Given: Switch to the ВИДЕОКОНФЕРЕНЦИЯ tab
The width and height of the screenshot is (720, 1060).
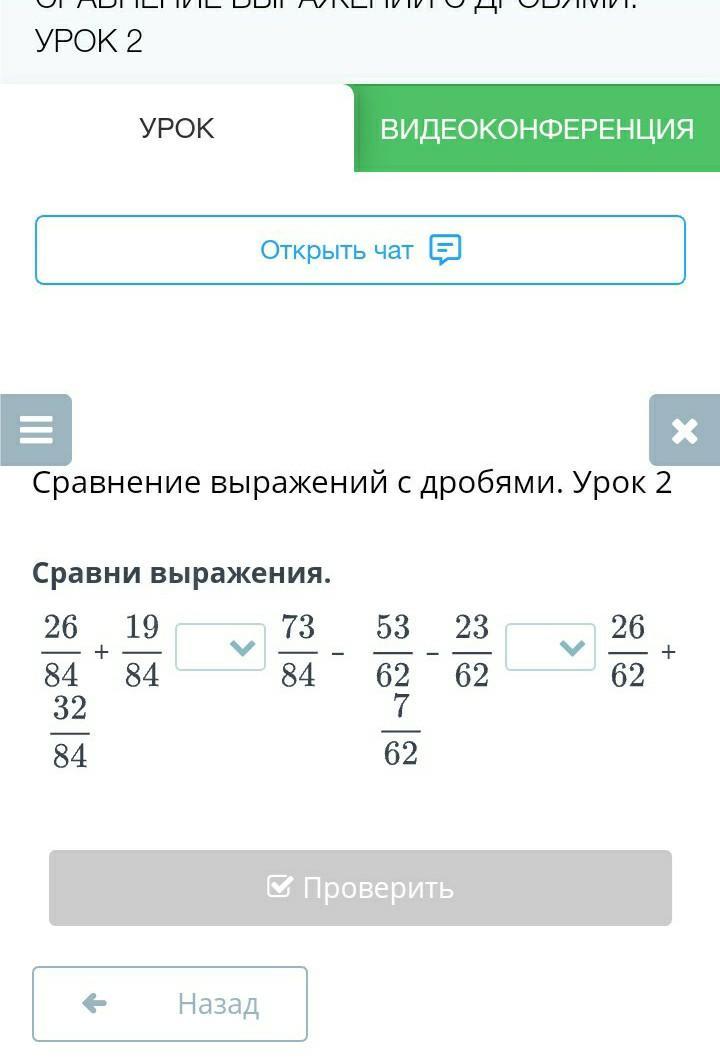Looking at the screenshot, I should click(x=537, y=128).
